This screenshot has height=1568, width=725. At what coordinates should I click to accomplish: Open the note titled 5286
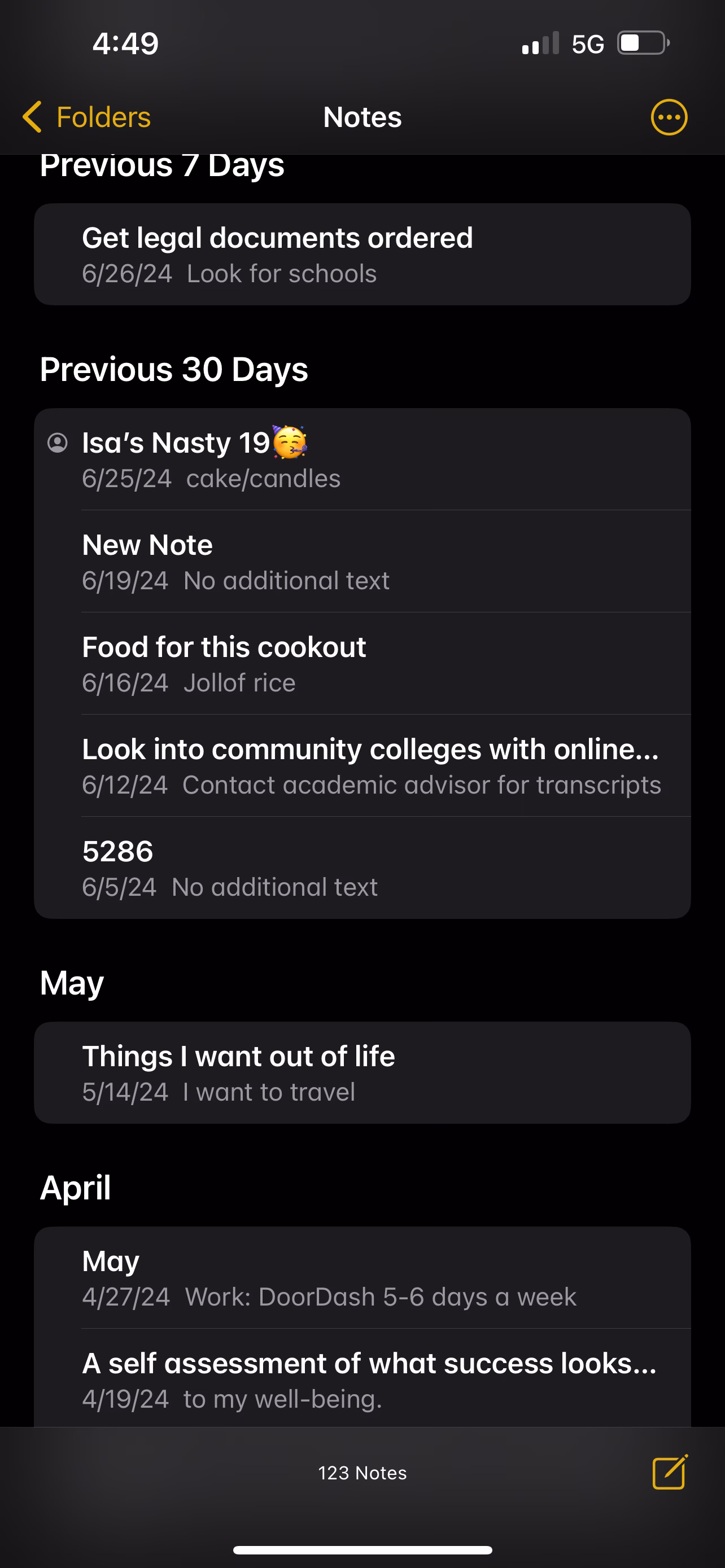362,869
